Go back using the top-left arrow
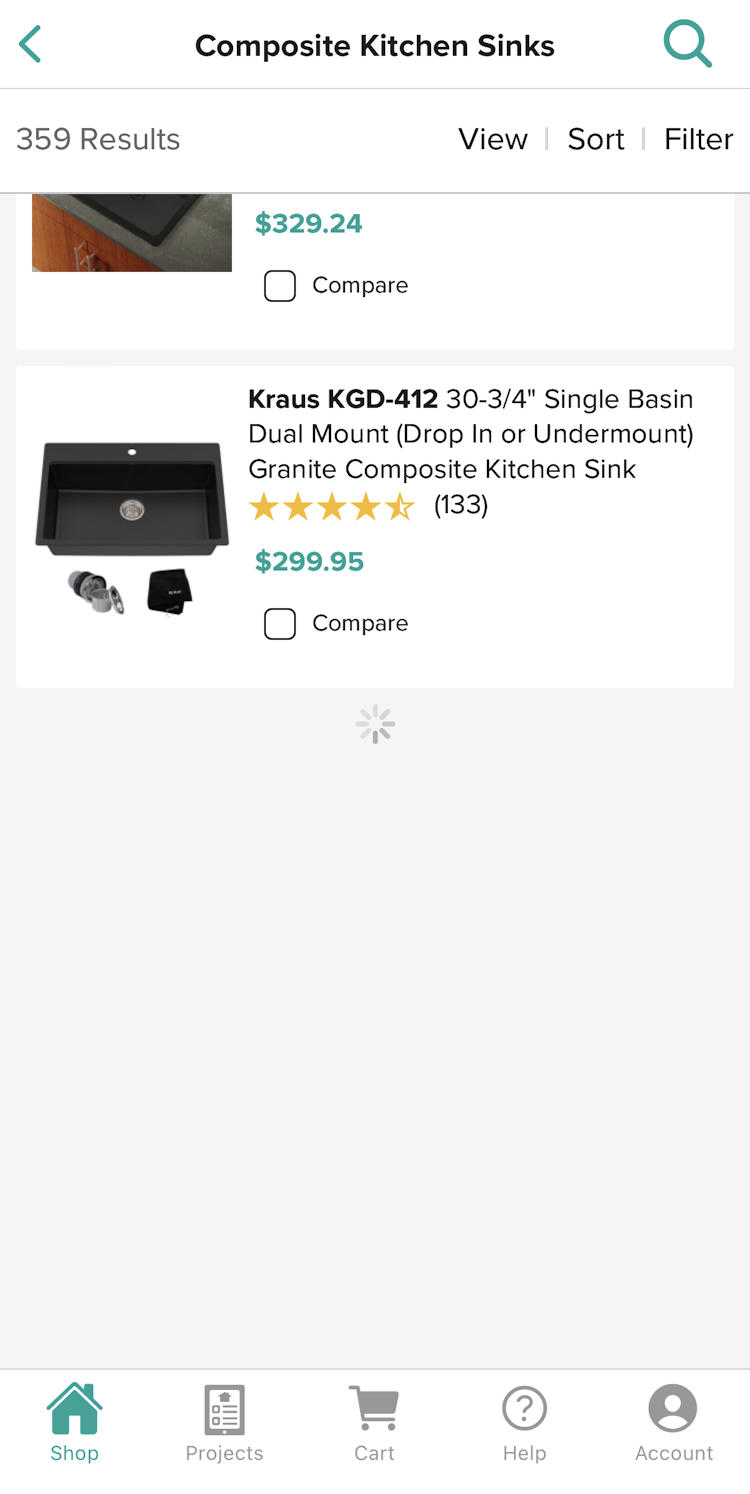This screenshot has width=750, height=1494. coord(30,45)
